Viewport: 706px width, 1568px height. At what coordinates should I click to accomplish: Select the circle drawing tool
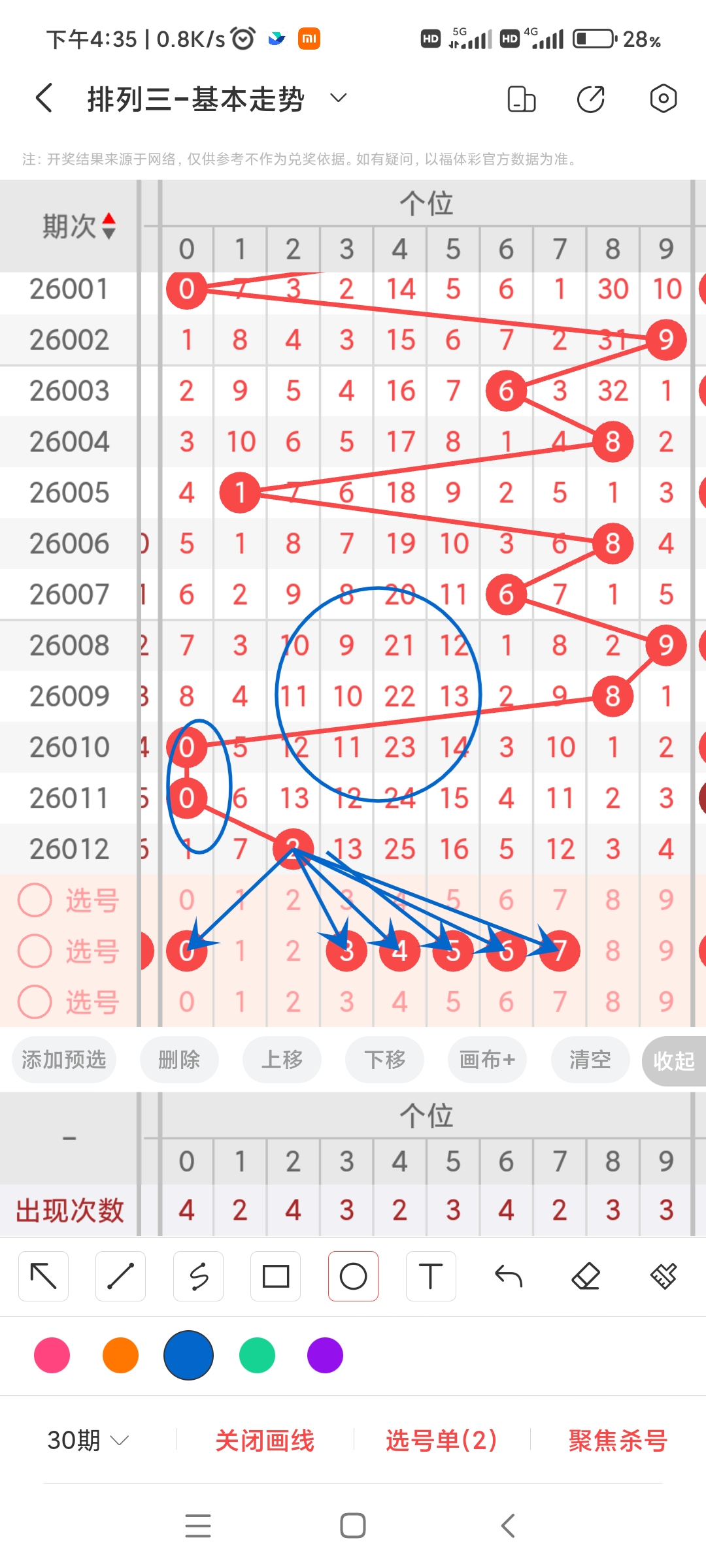click(x=353, y=1275)
